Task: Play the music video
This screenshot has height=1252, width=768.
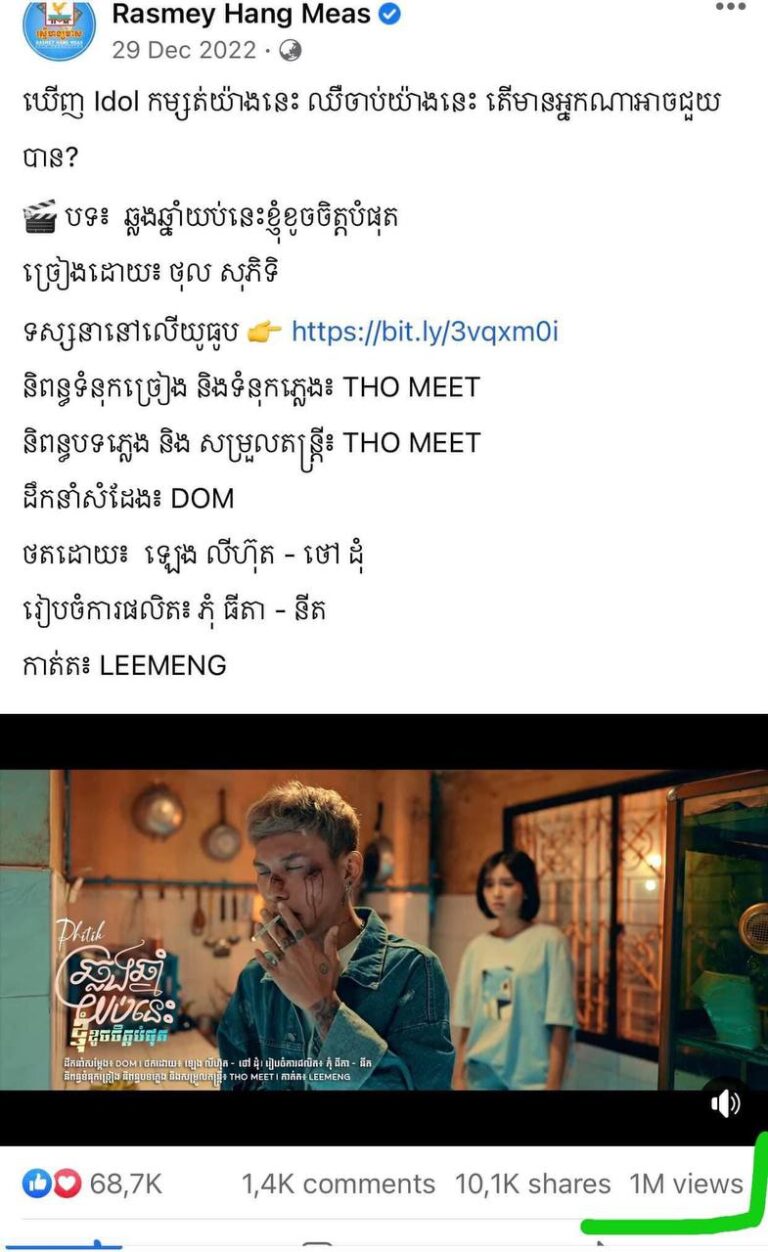Action: click(x=384, y=930)
